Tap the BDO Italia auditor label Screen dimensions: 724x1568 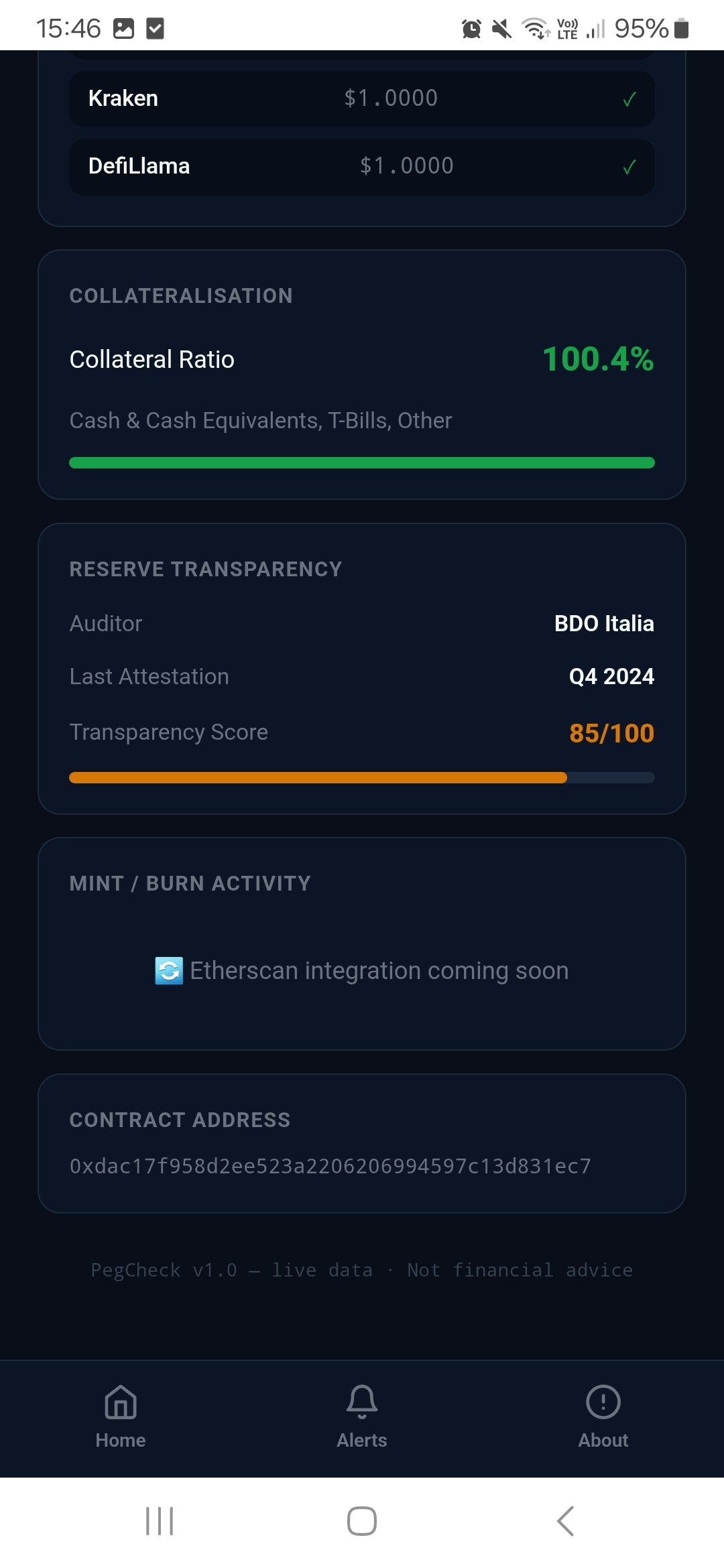coord(604,623)
